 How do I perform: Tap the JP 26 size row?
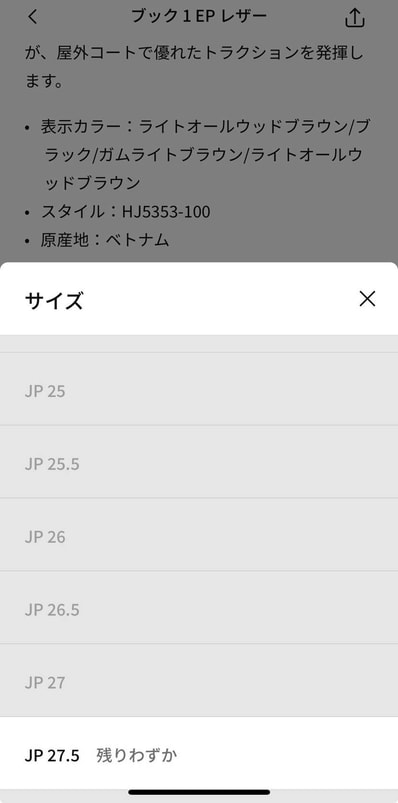point(199,534)
